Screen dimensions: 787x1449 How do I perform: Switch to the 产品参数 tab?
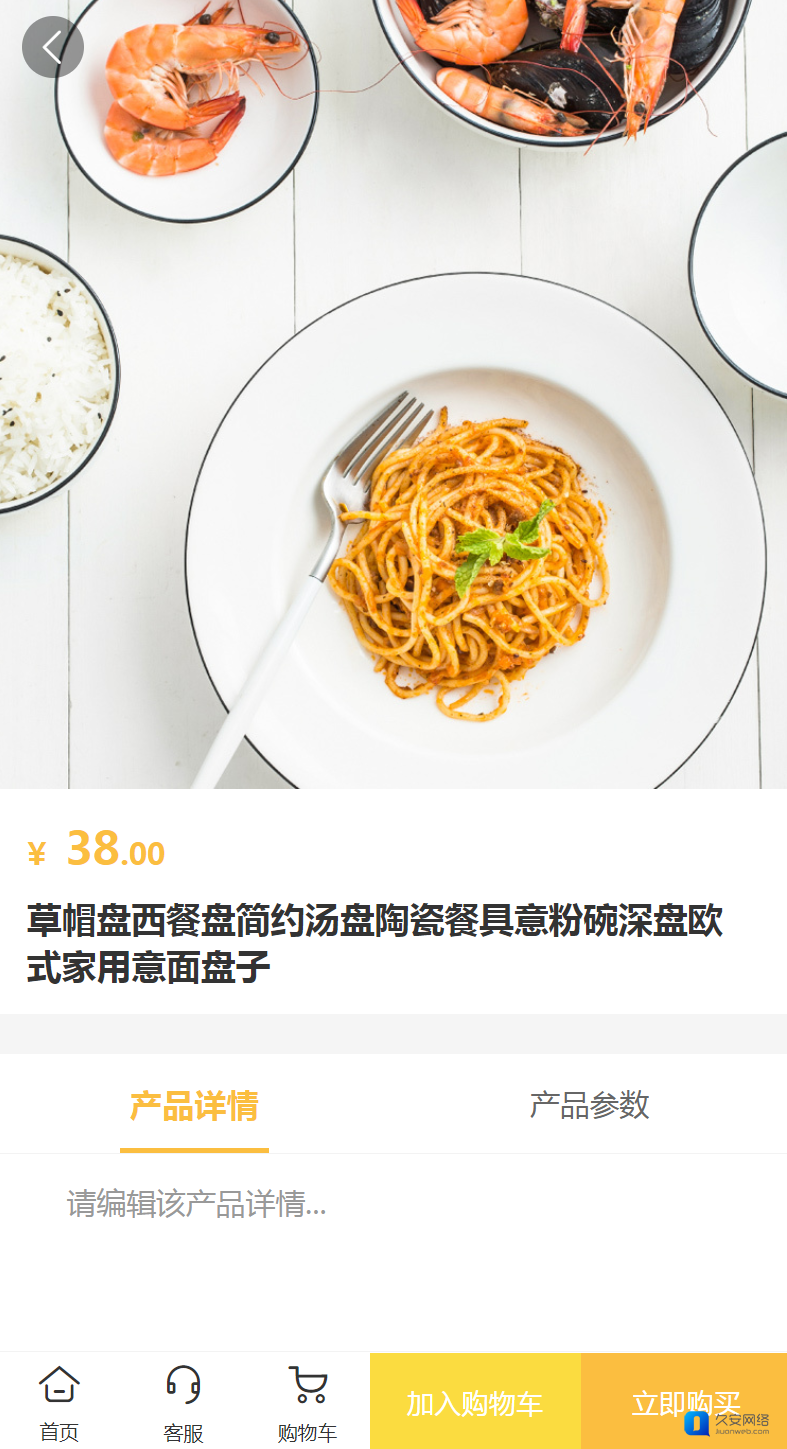[589, 1106]
